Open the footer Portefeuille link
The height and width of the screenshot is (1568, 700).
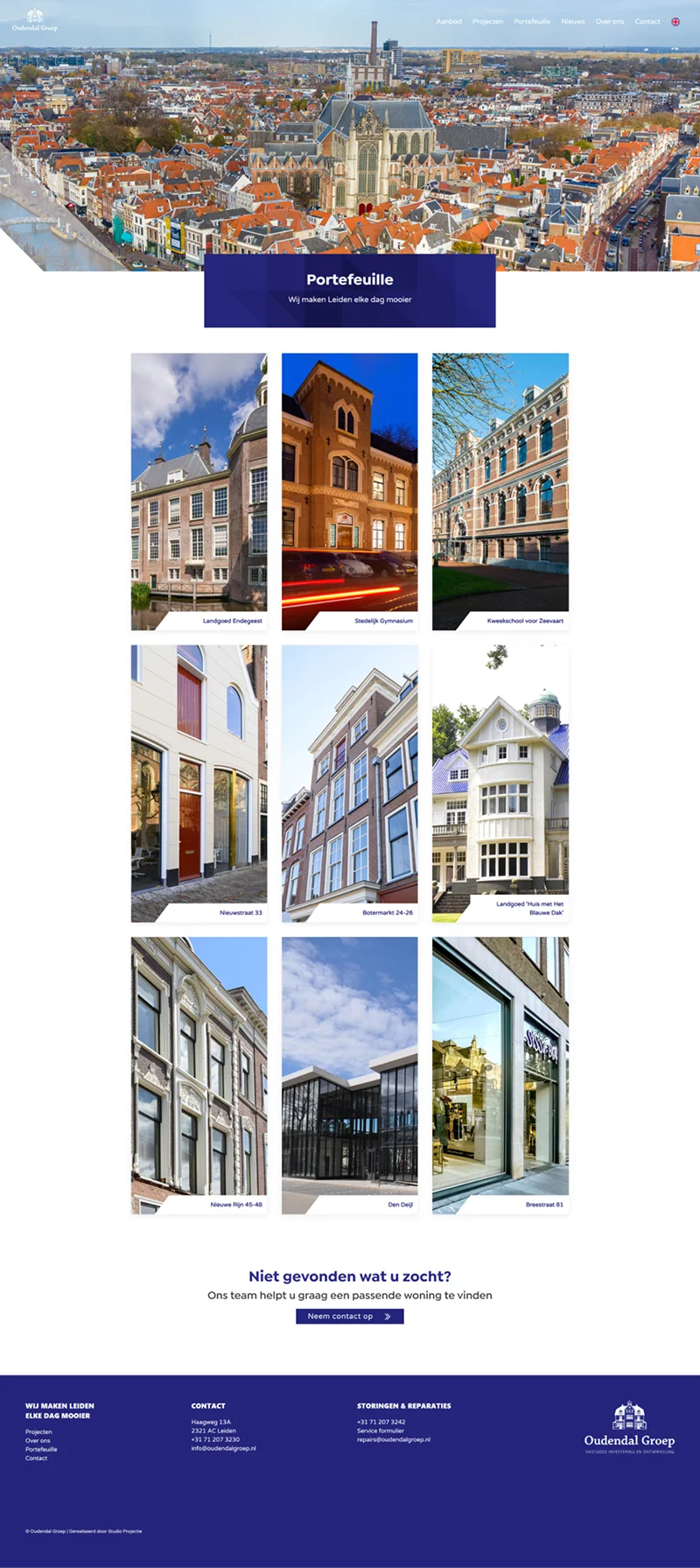tap(41, 1449)
